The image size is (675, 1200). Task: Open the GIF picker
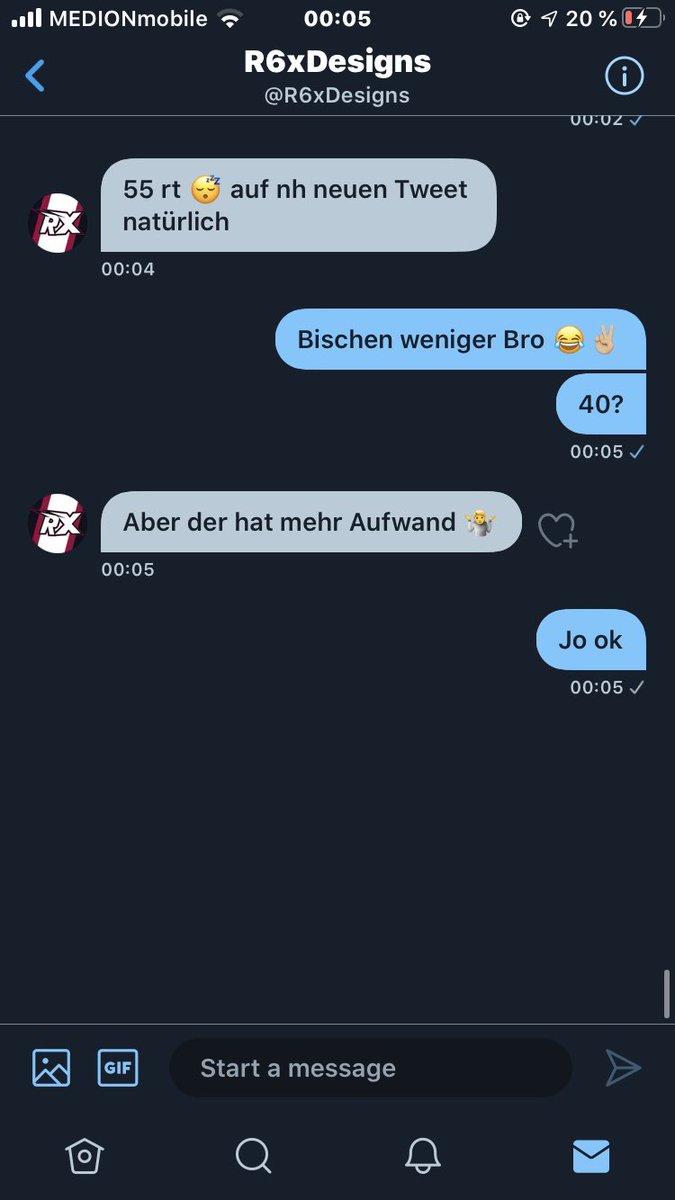coord(118,1068)
